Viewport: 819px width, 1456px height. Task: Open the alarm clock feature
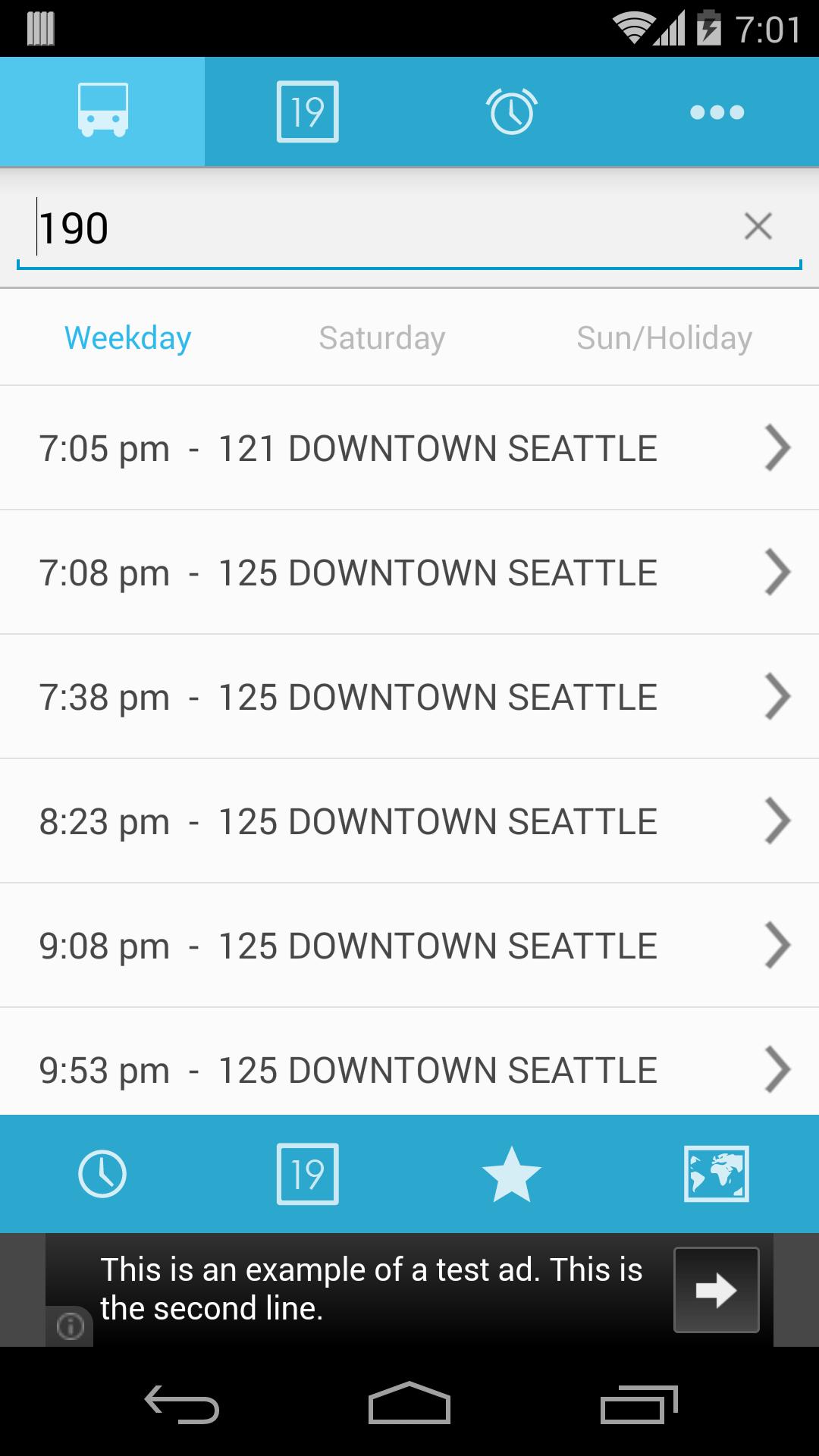512,110
